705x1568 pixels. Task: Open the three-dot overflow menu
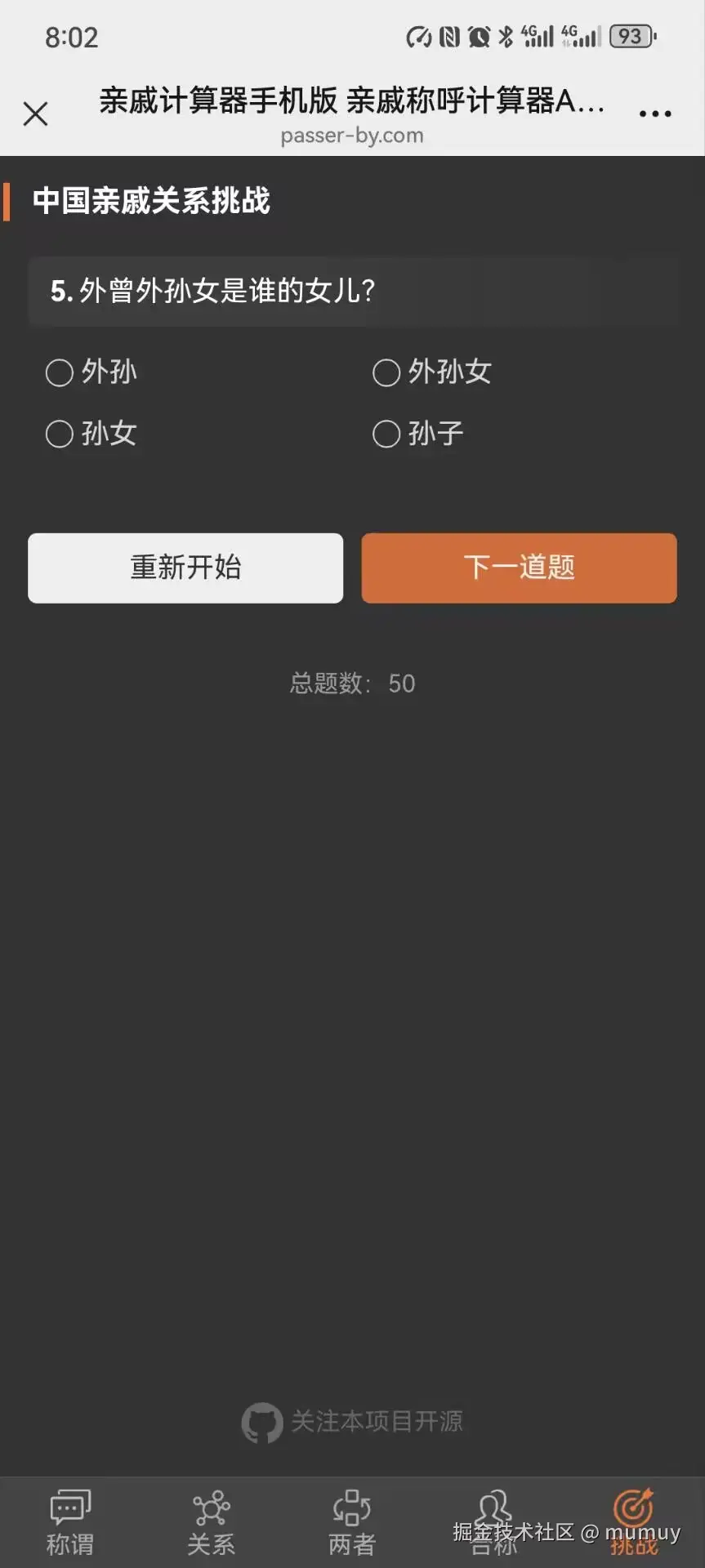coord(655,114)
